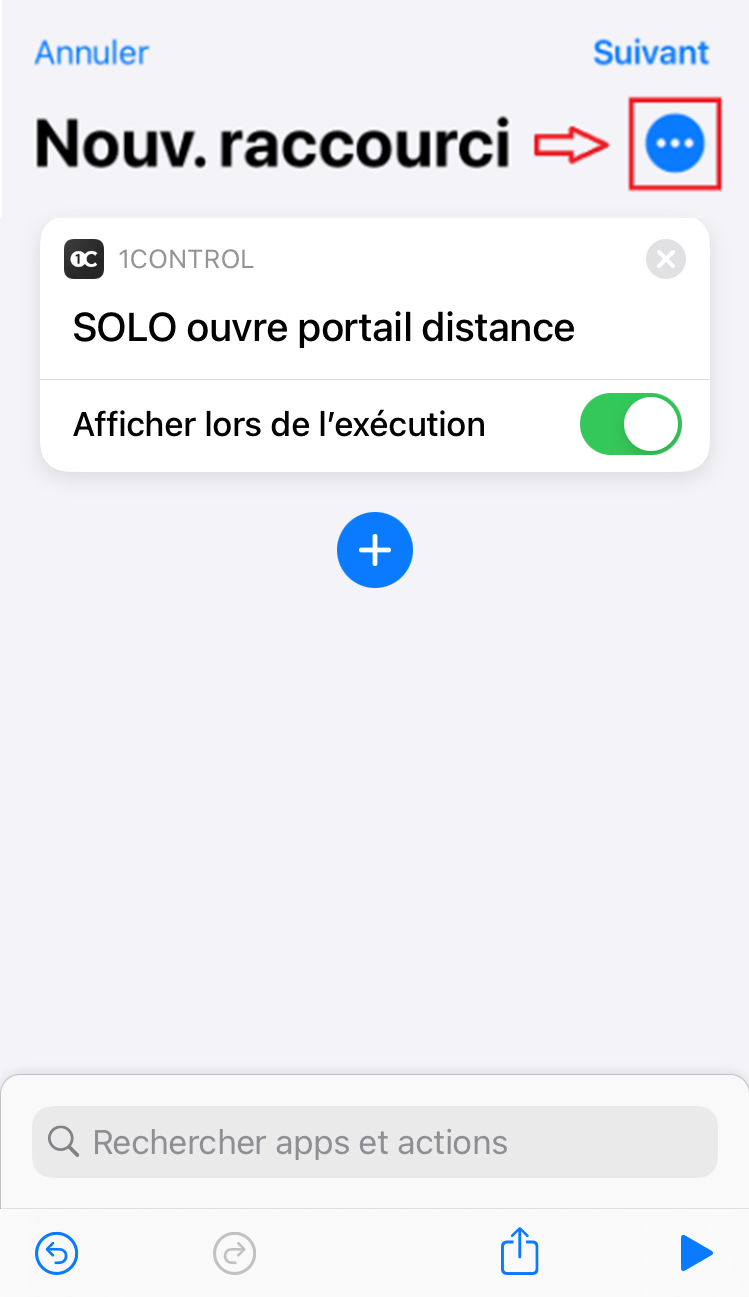Tap Annuler to cancel the shortcut

point(91,52)
